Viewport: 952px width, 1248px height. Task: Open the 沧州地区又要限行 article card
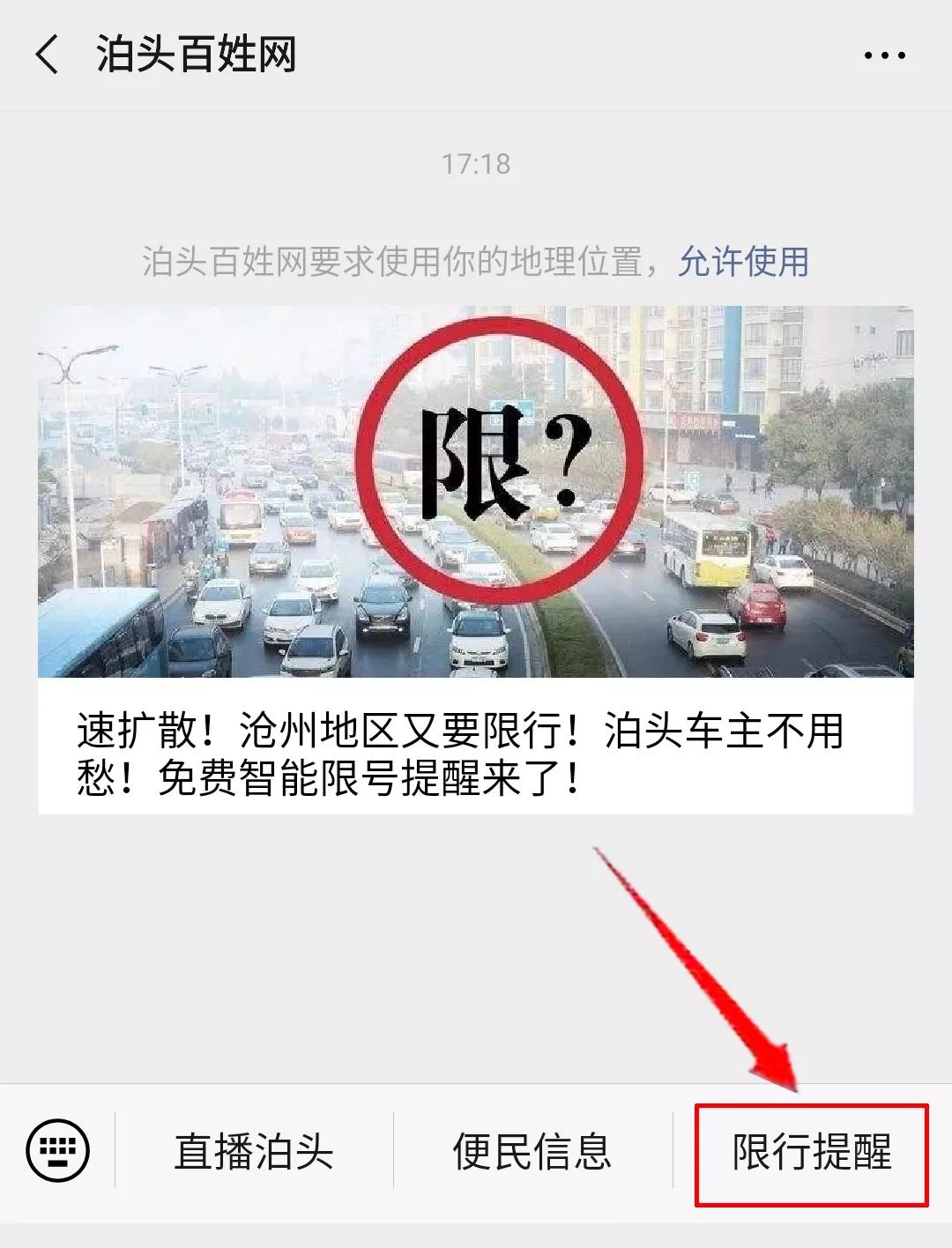pyautogui.click(x=475, y=560)
